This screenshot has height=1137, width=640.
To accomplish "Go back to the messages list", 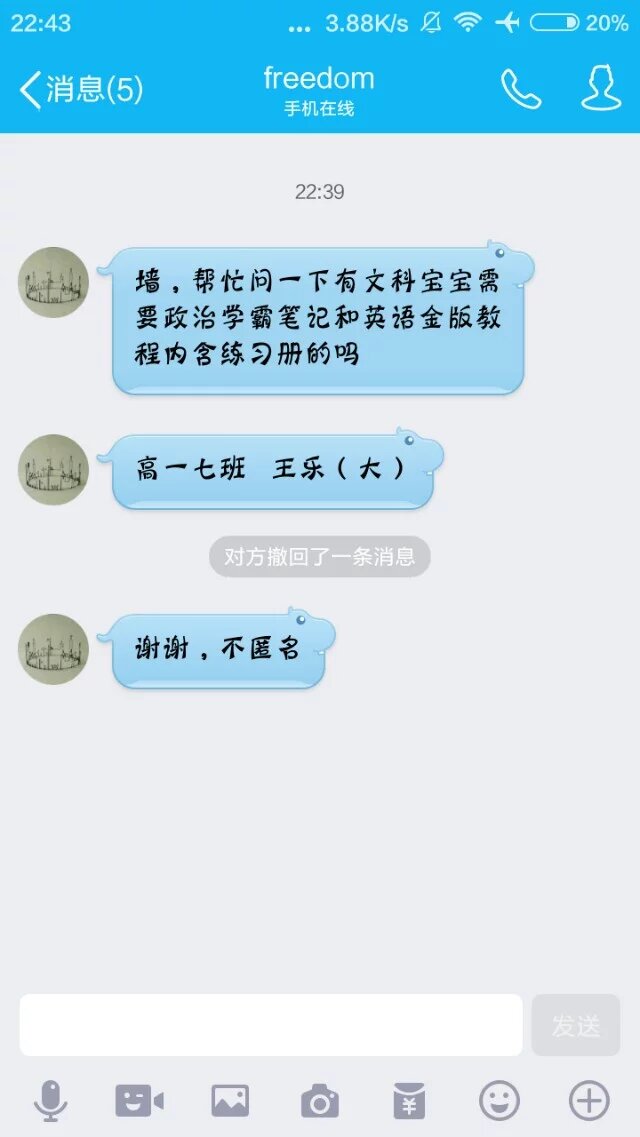I will [80, 90].
